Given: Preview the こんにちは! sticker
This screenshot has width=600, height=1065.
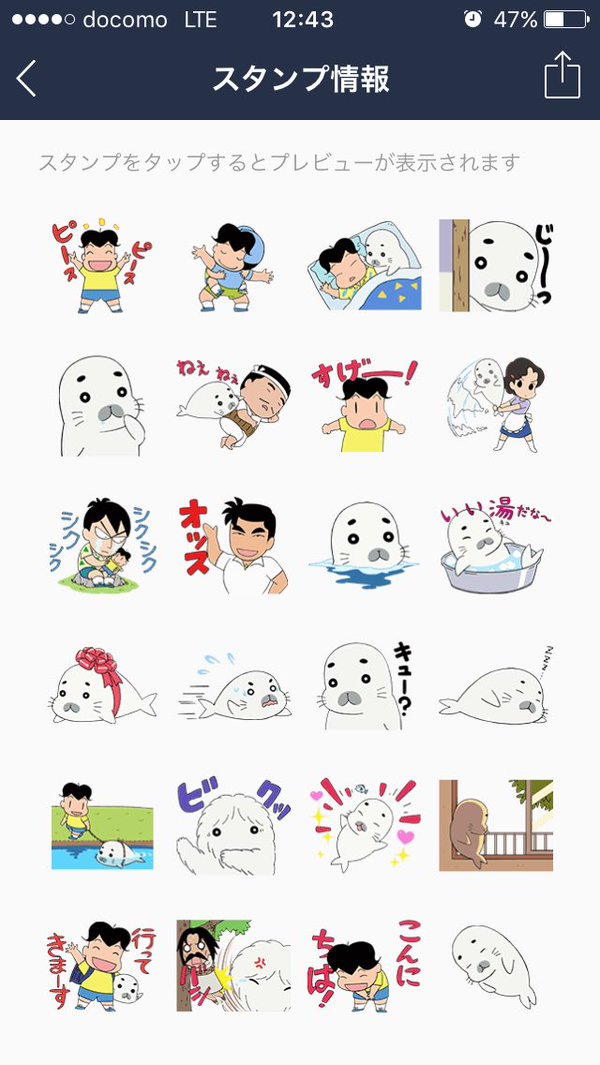Looking at the screenshot, I should [365, 965].
